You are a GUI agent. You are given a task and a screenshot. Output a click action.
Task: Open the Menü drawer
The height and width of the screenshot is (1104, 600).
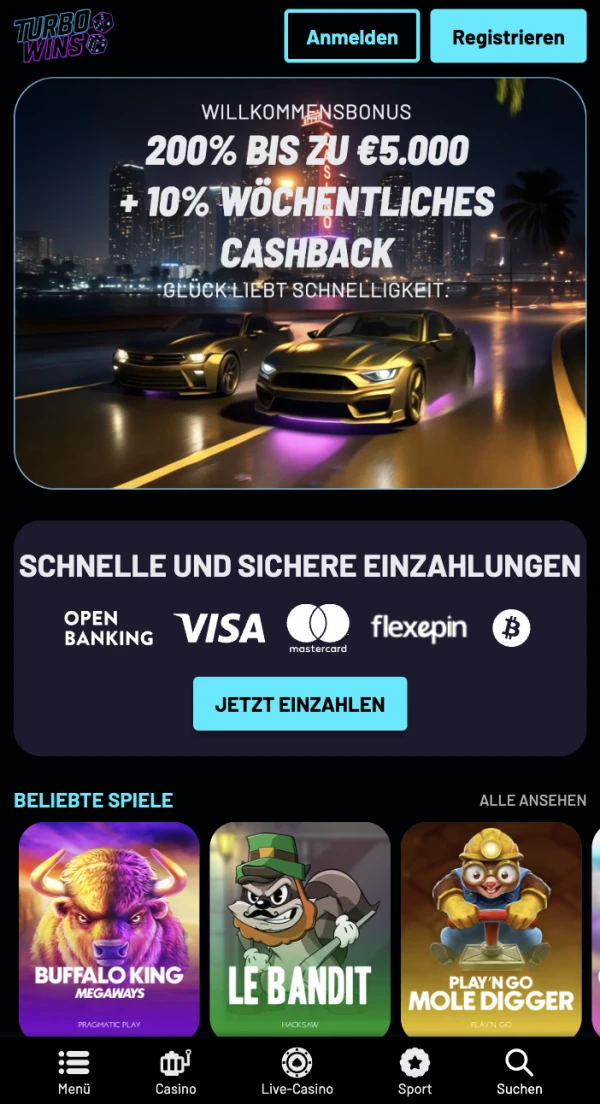74,1071
